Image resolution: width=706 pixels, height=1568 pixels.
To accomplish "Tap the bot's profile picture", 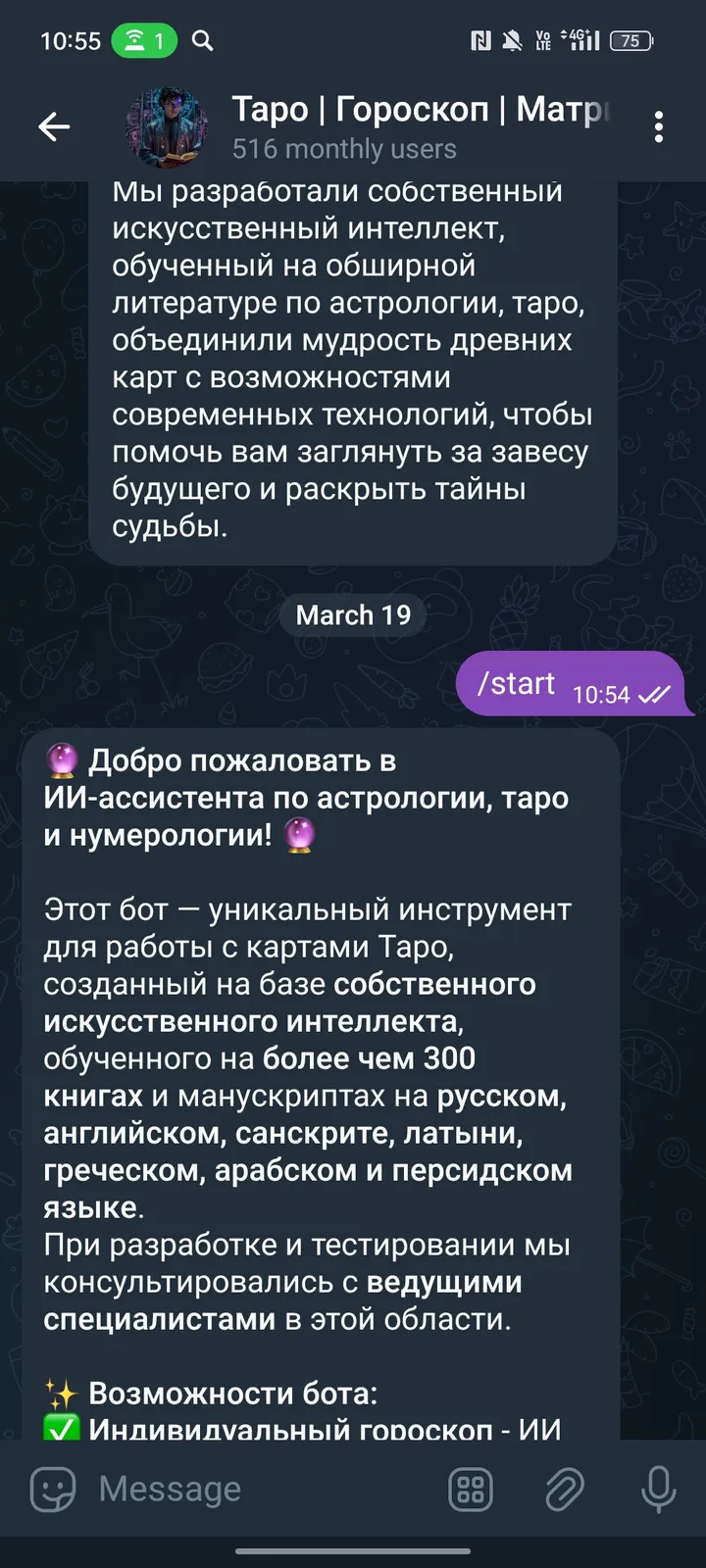I will pyautogui.click(x=167, y=127).
